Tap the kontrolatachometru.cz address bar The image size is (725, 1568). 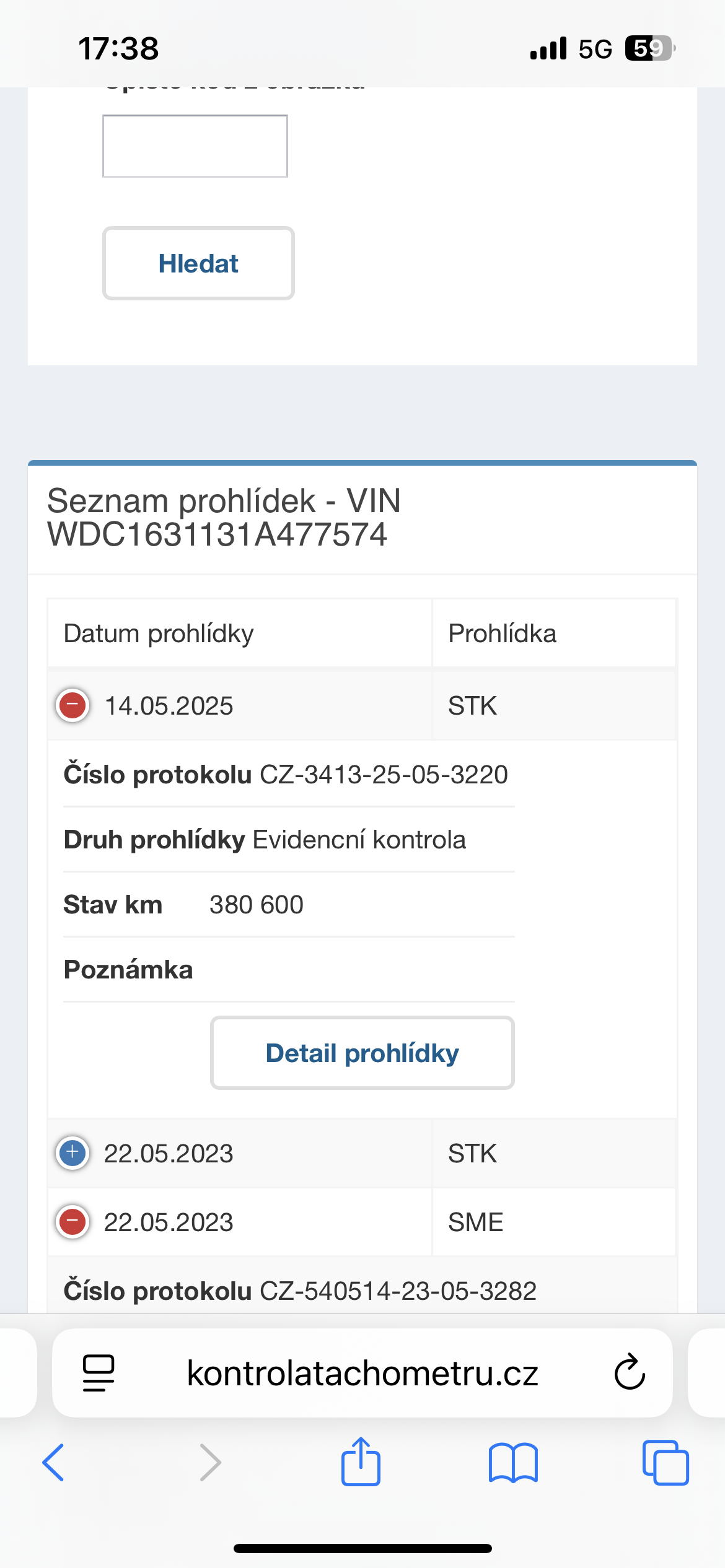point(362,1373)
